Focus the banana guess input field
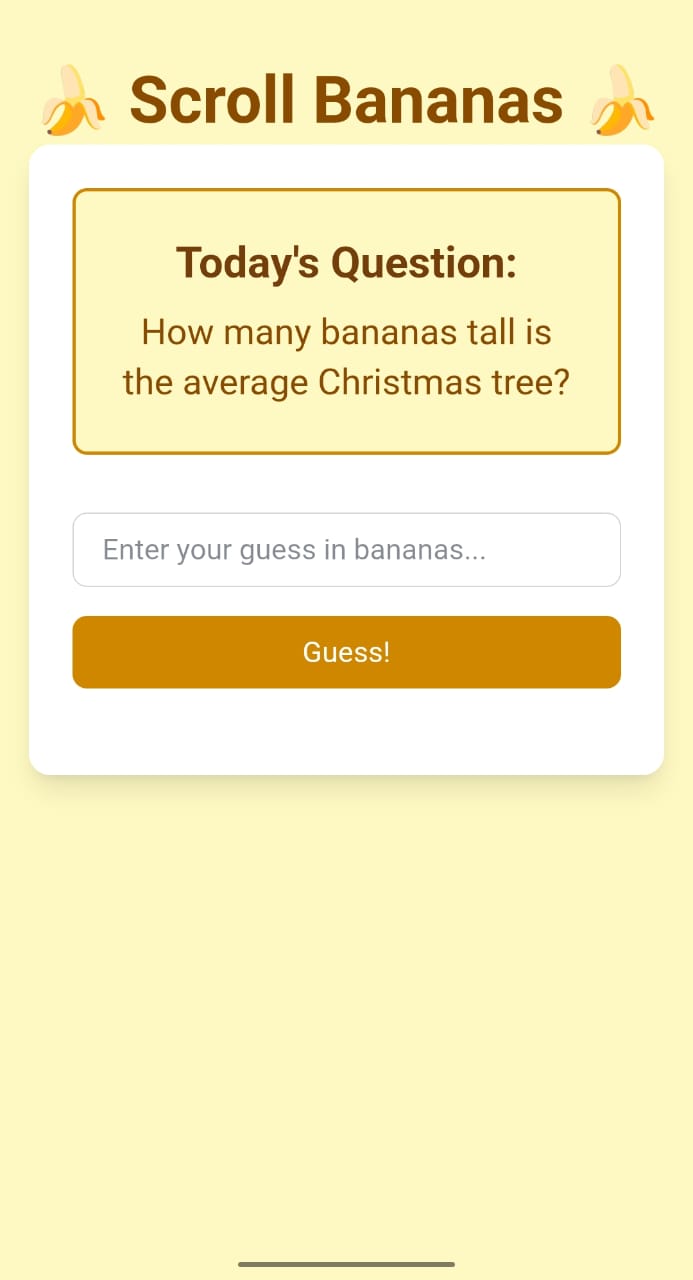The width and height of the screenshot is (693, 1280). pyautogui.click(x=346, y=550)
